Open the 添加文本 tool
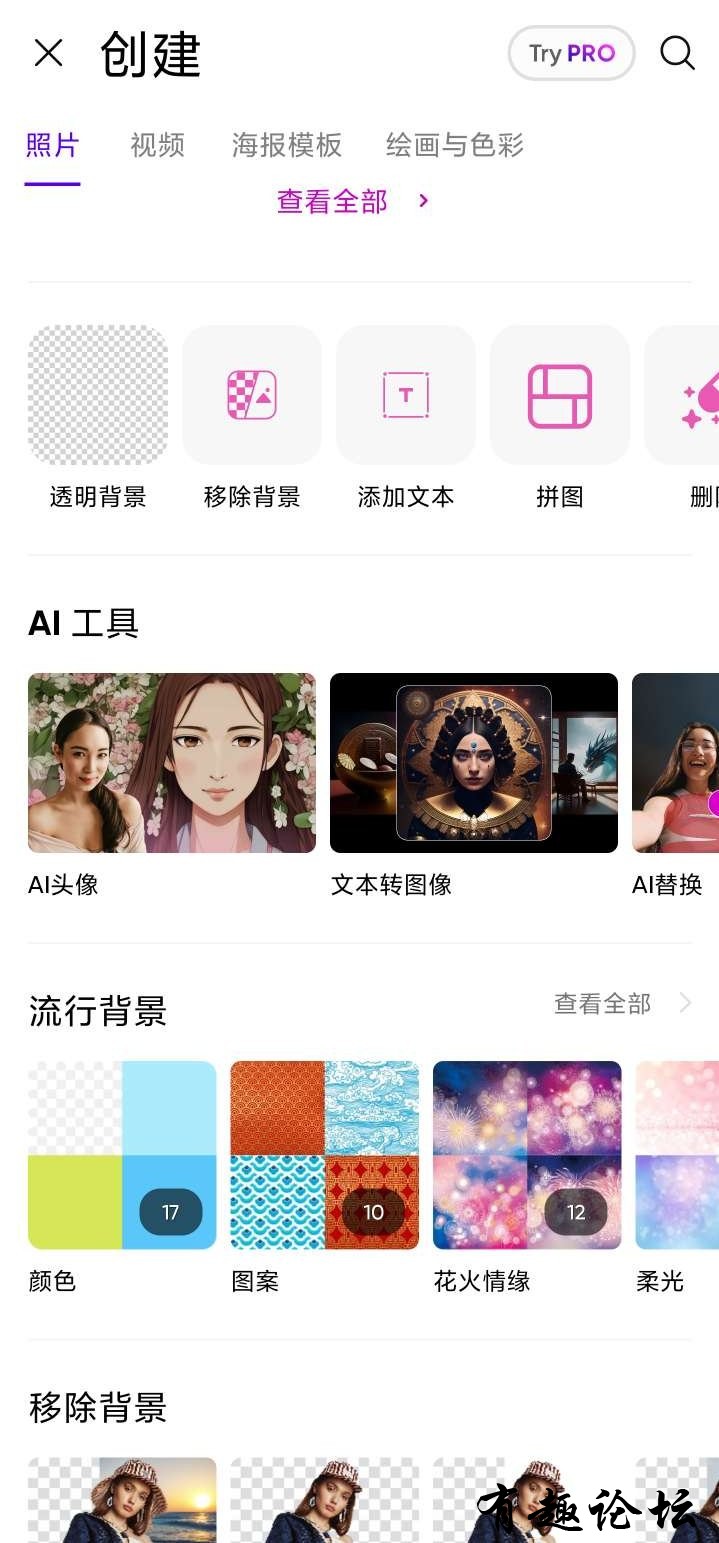719x1543 pixels. [406, 395]
